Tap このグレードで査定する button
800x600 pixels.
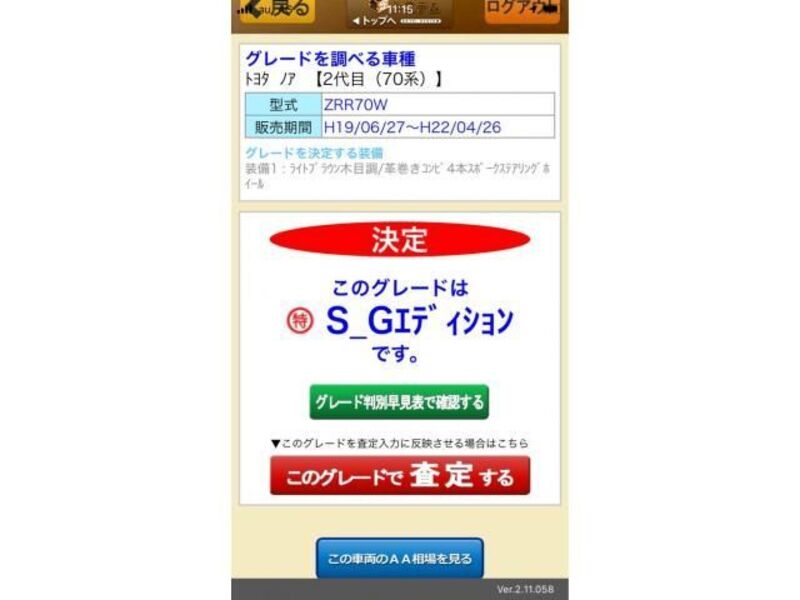(x=399, y=476)
